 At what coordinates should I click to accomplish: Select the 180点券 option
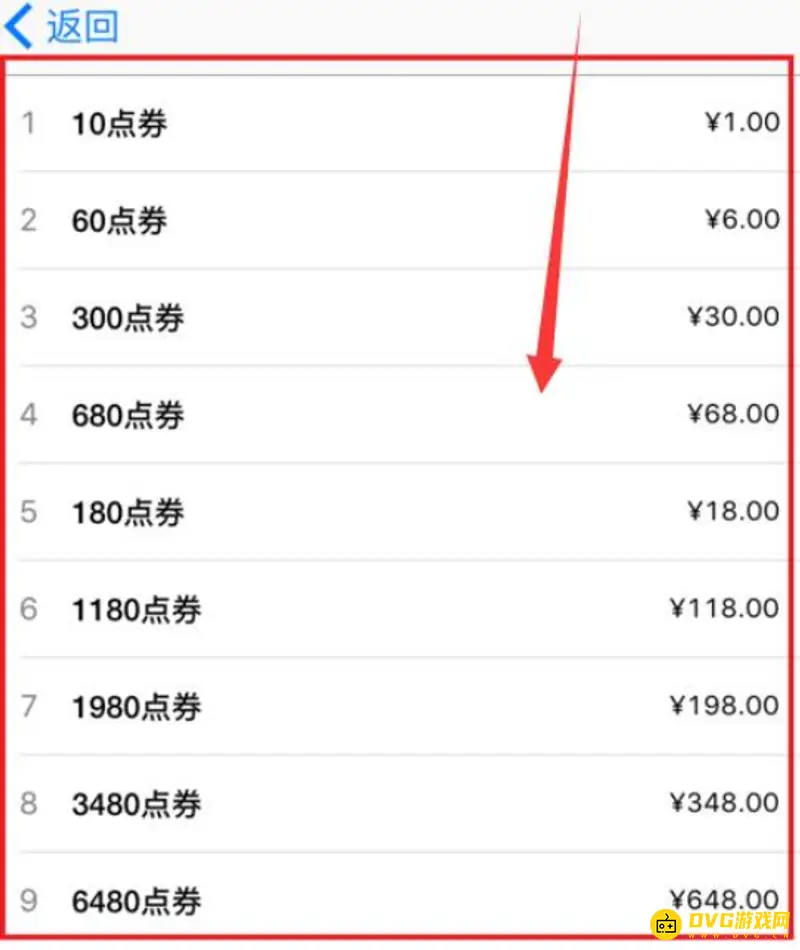point(128,512)
